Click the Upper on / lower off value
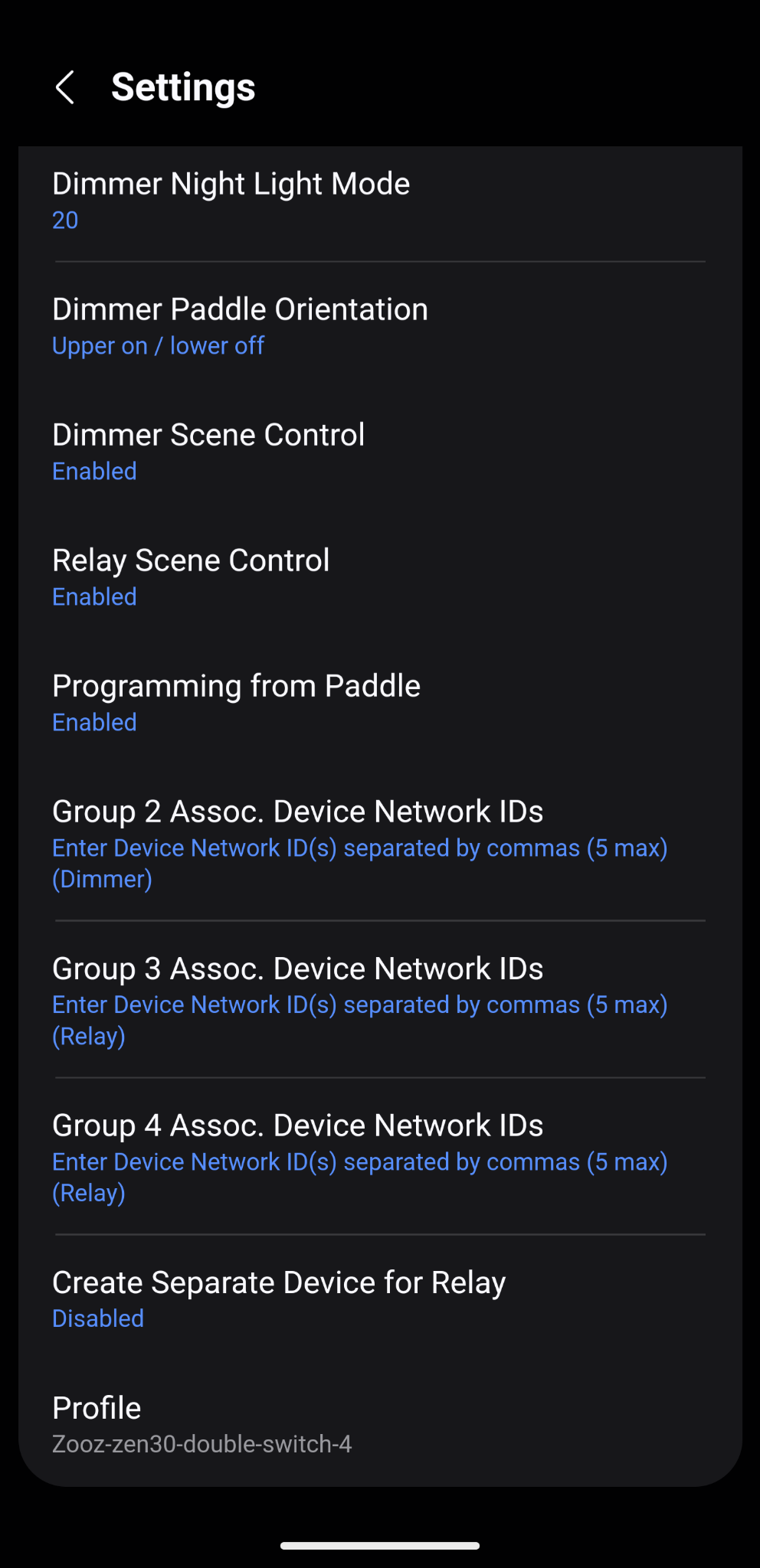This screenshot has height=1568, width=760. (158, 345)
